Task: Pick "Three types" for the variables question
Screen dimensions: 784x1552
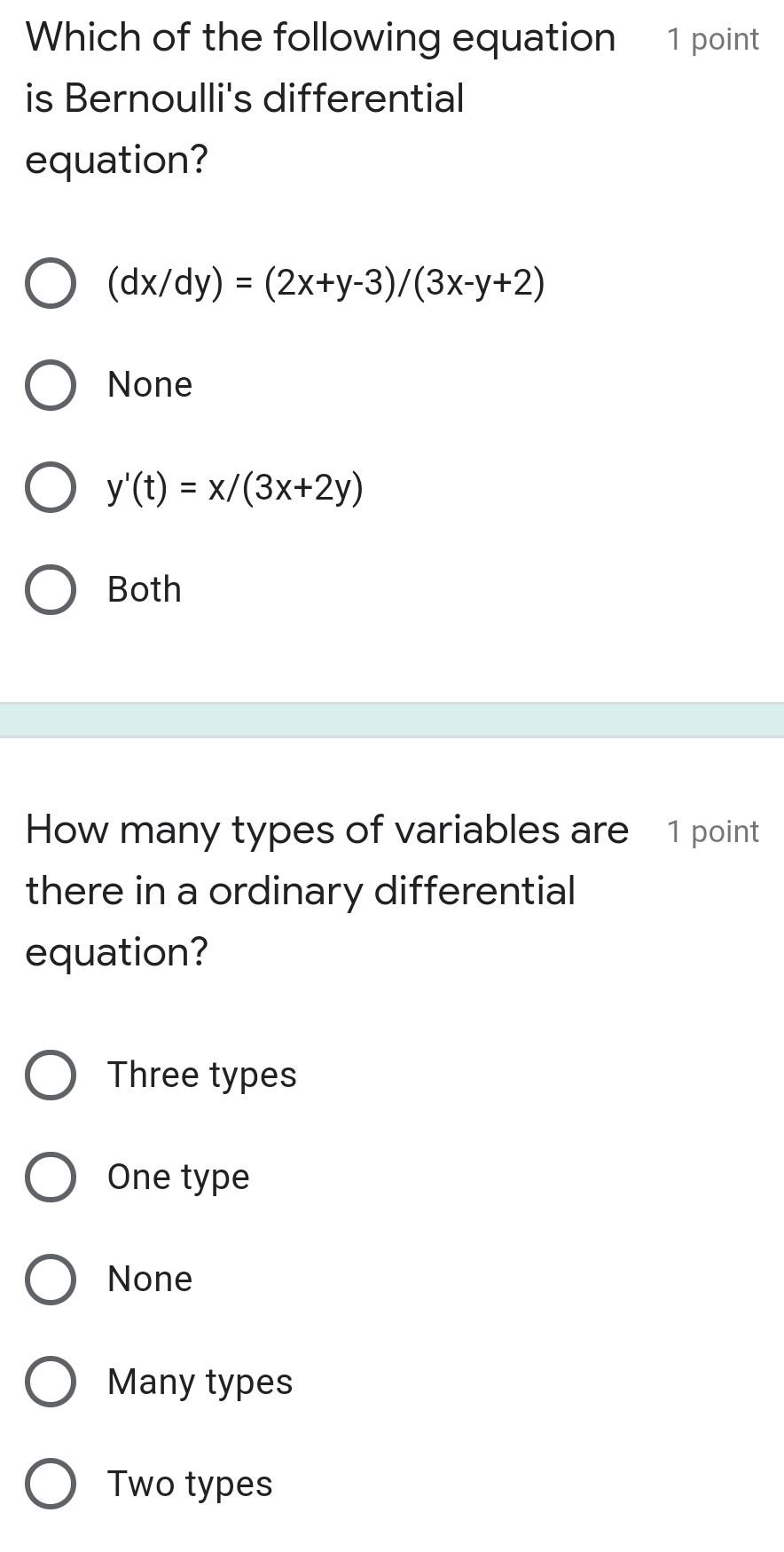Action: click(202, 1075)
